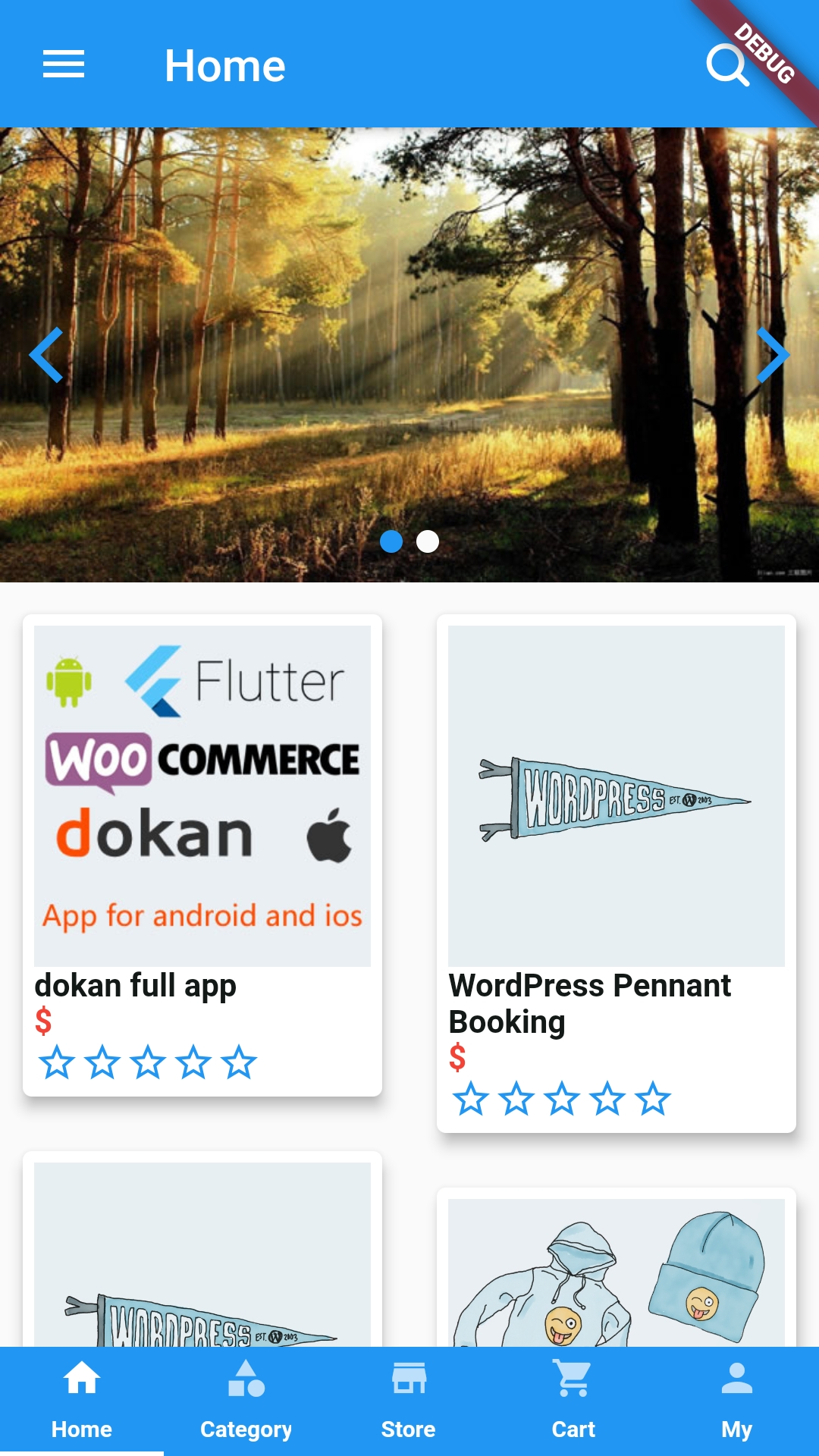Show the next banner slide
The height and width of the screenshot is (1456, 819).
(x=773, y=355)
